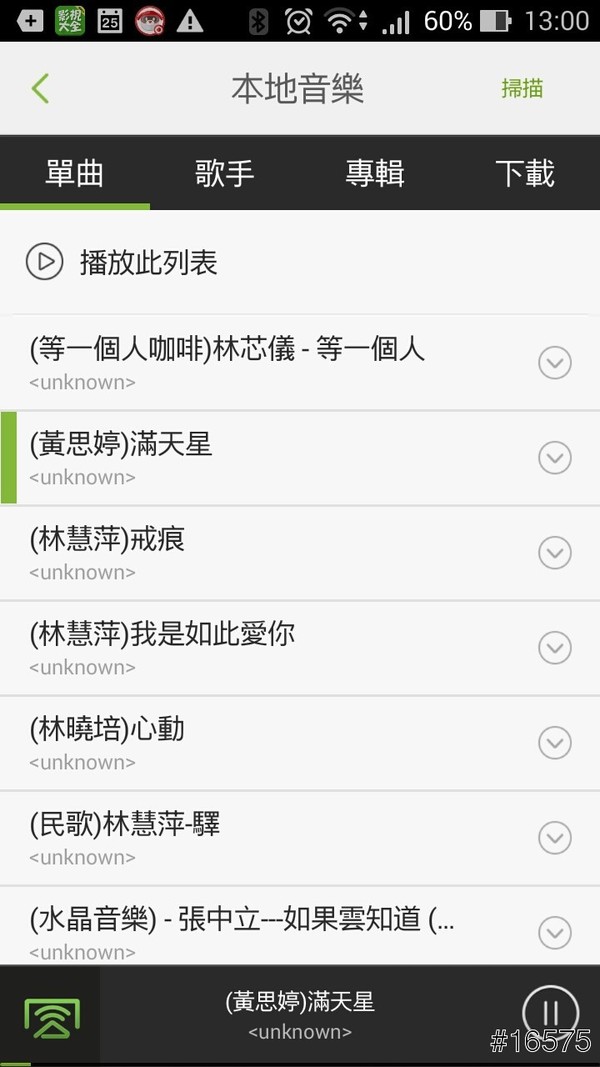Play the song (民歌)林慧萍-驛
Viewport: 600px width, 1067px height.
click(x=125, y=836)
